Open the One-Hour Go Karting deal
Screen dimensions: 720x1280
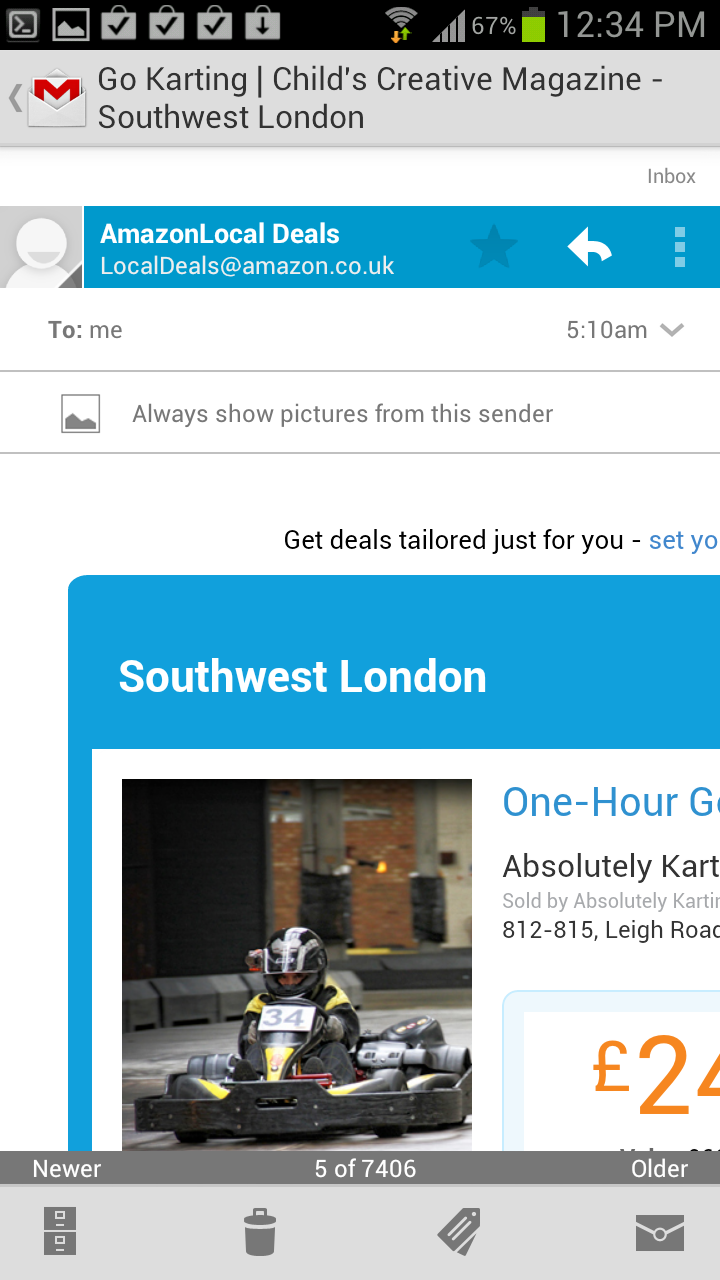pos(610,802)
